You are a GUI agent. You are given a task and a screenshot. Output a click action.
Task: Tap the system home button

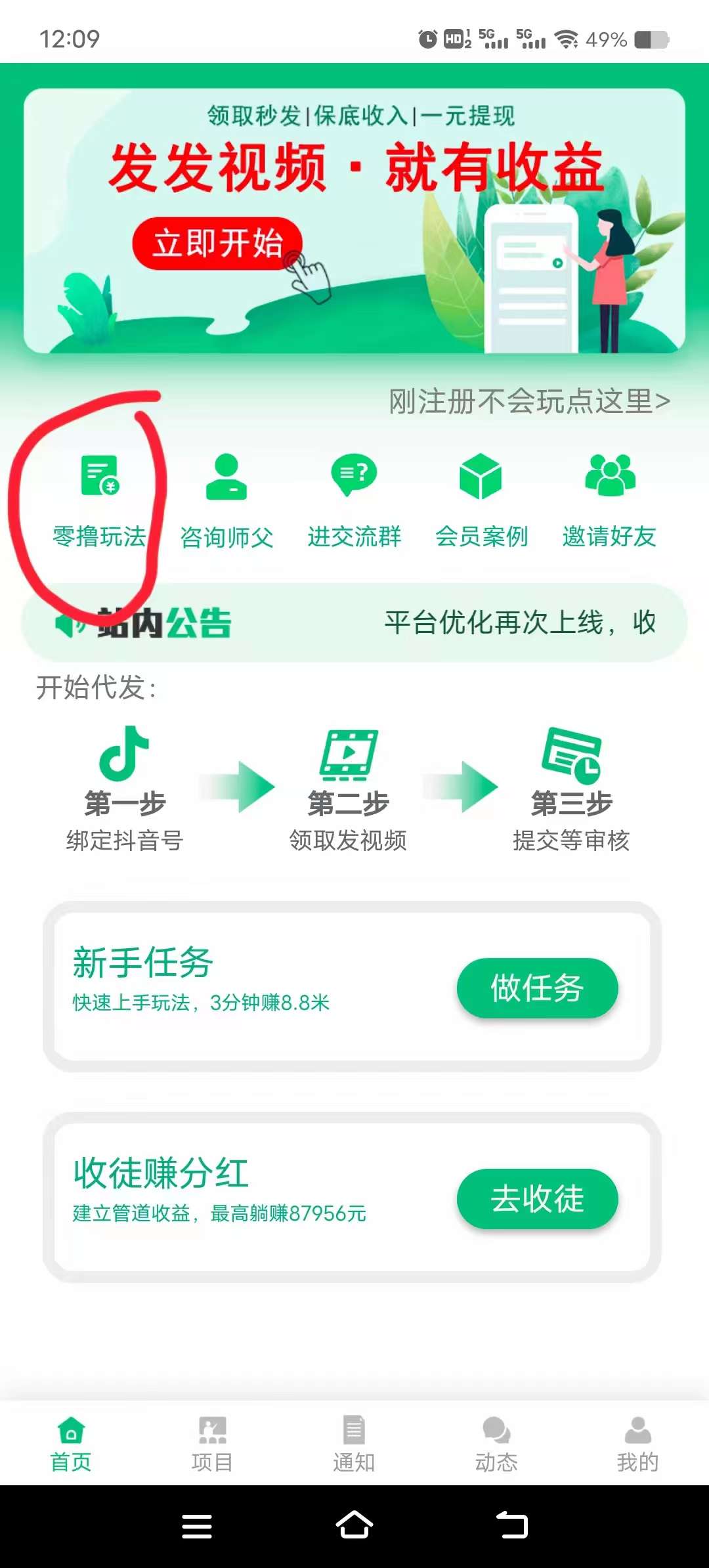pyautogui.click(x=354, y=1525)
